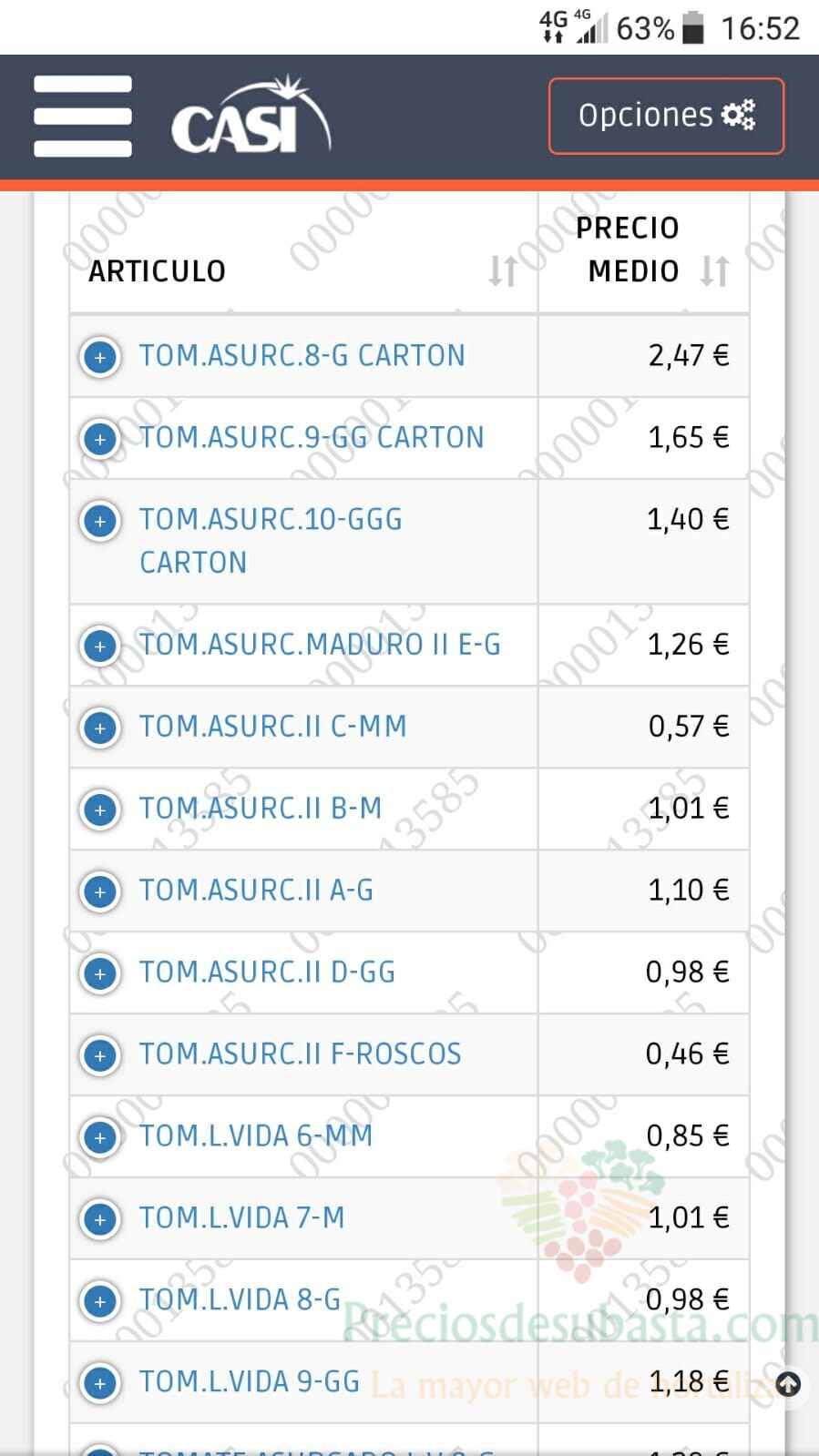The height and width of the screenshot is (1456, 819).
Task: Expand the TOM.ASURC.9-GG CARTON row
Action: click(x=100, y=439)
